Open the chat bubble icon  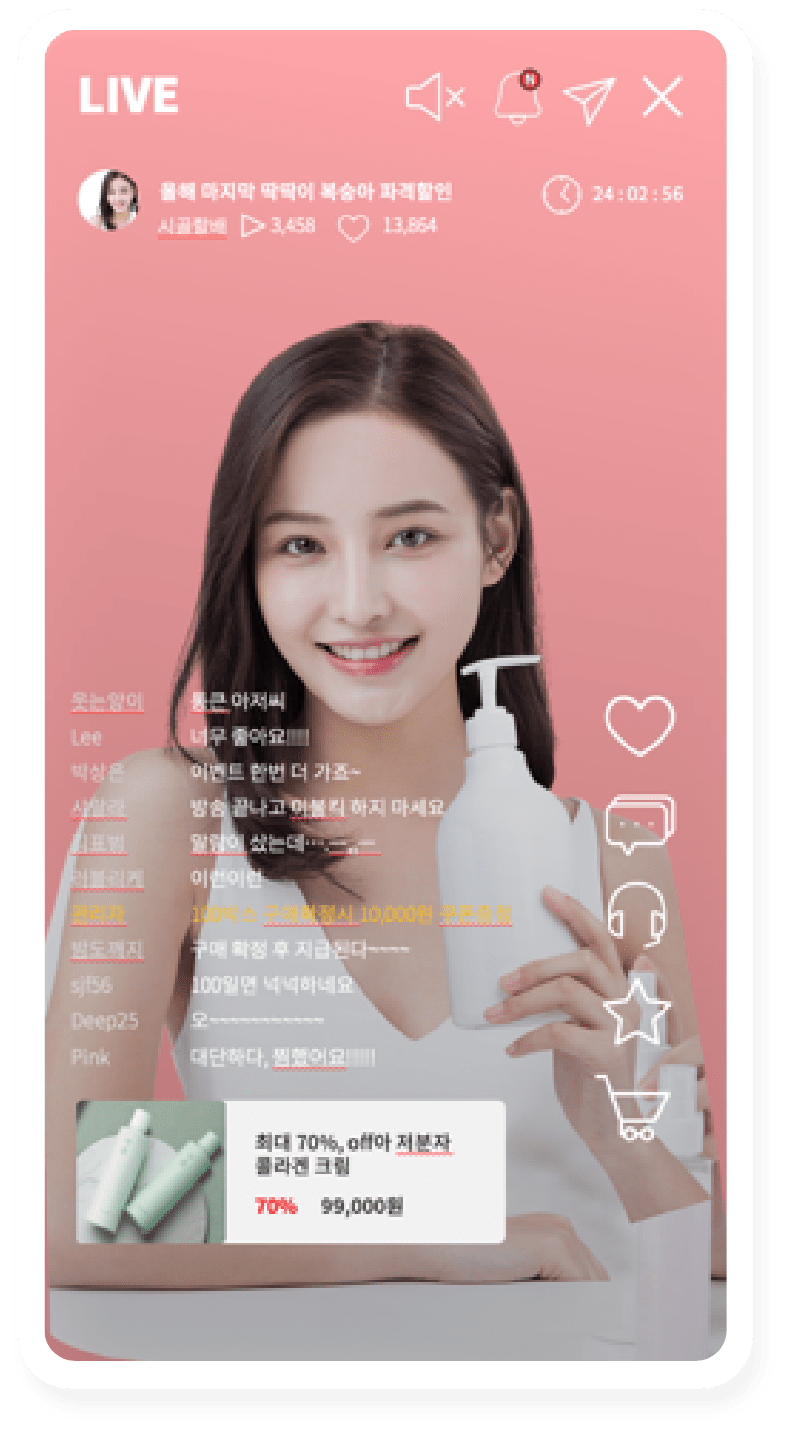coord(640,824)
